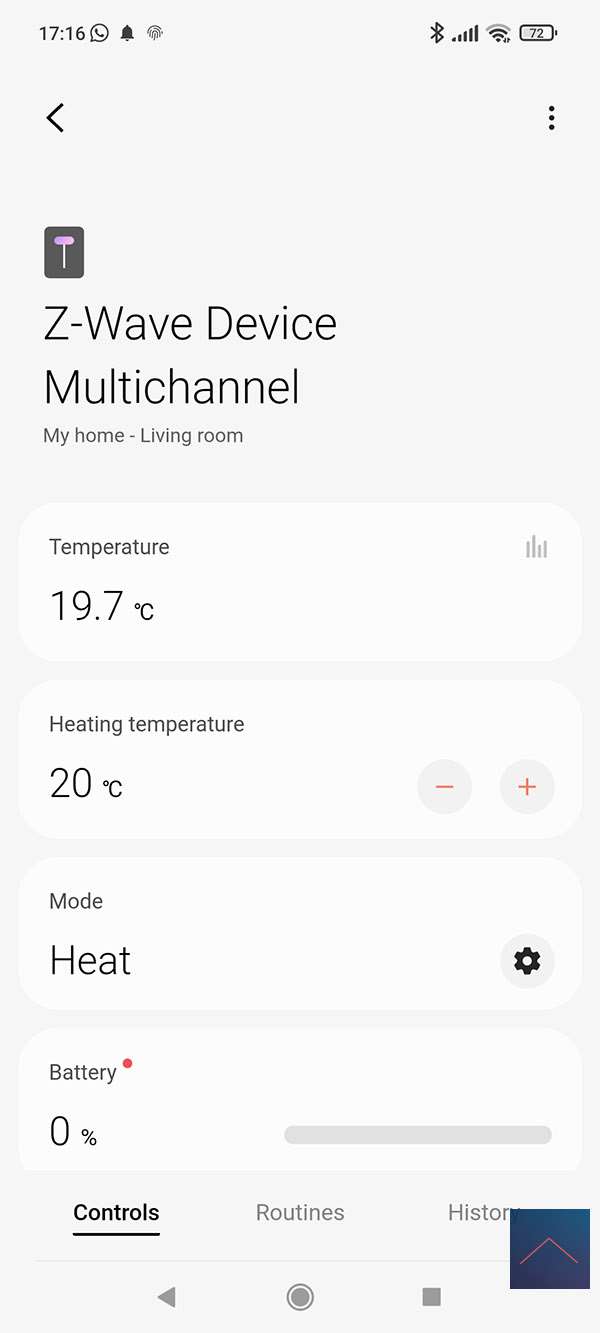Open the three-dot overflow menu
The width and height of the screenshot is (600, 1333).
[x=551, y=118]
